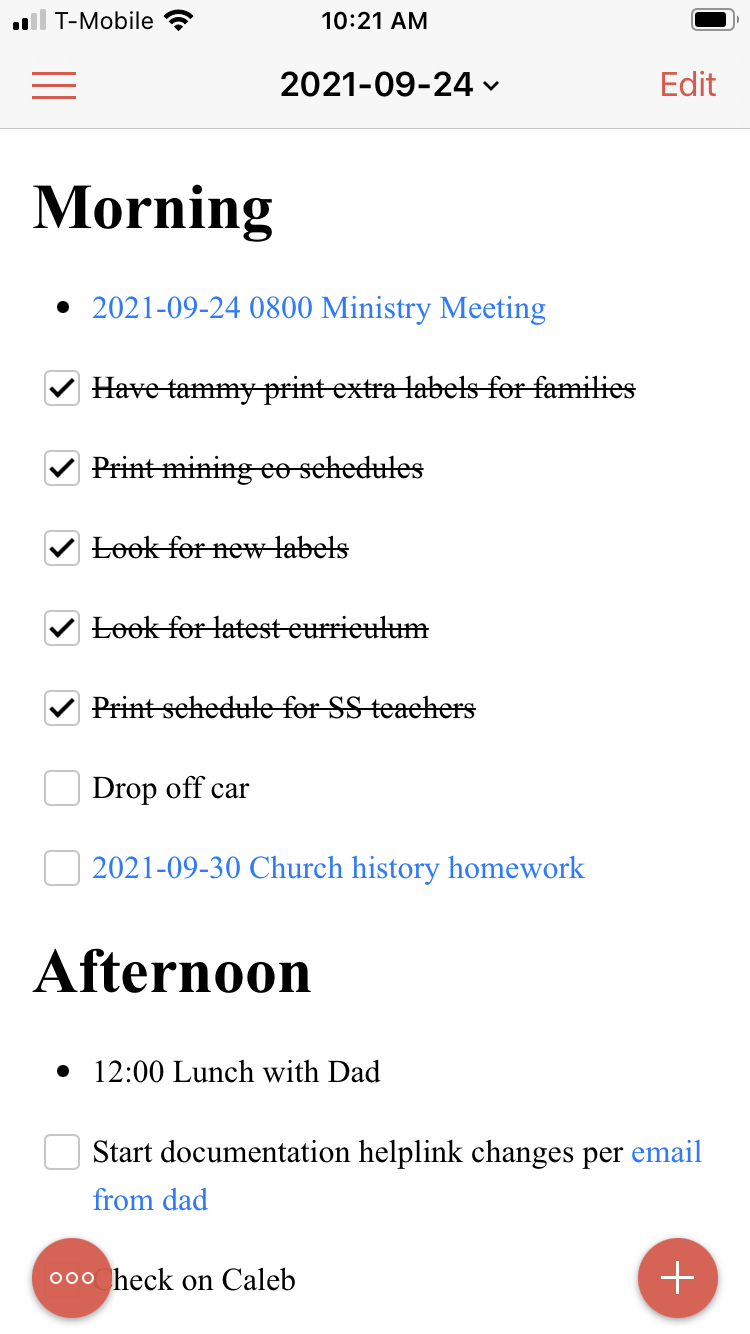Uncheck "Print schedule for SS teachers"
Viewport: 750px width, 1334px height.
tap(62, 708)
